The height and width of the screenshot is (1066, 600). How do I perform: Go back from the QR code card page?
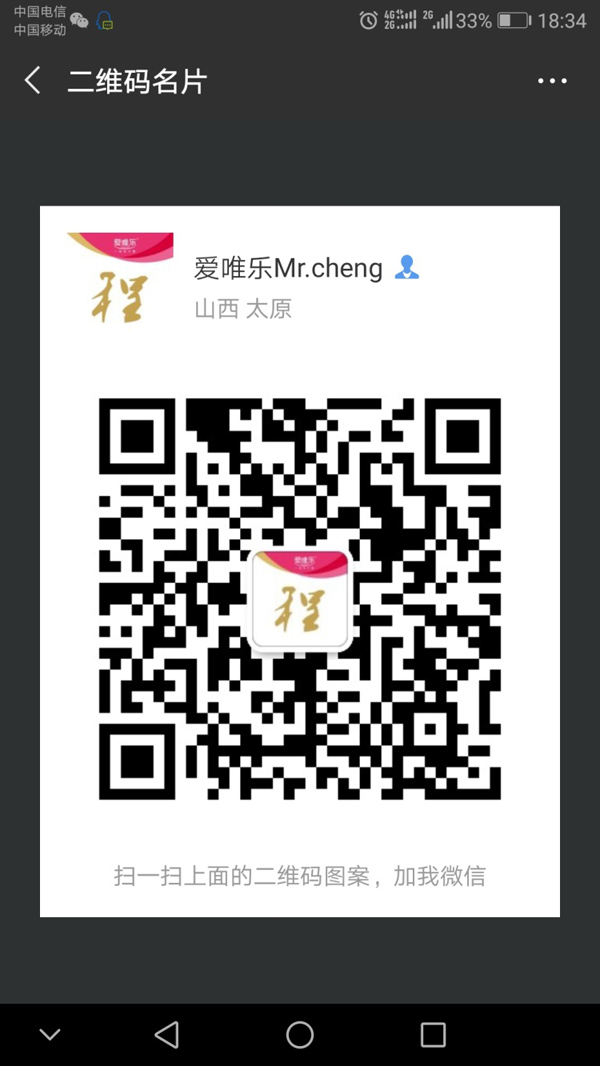(x=33, y=81)
